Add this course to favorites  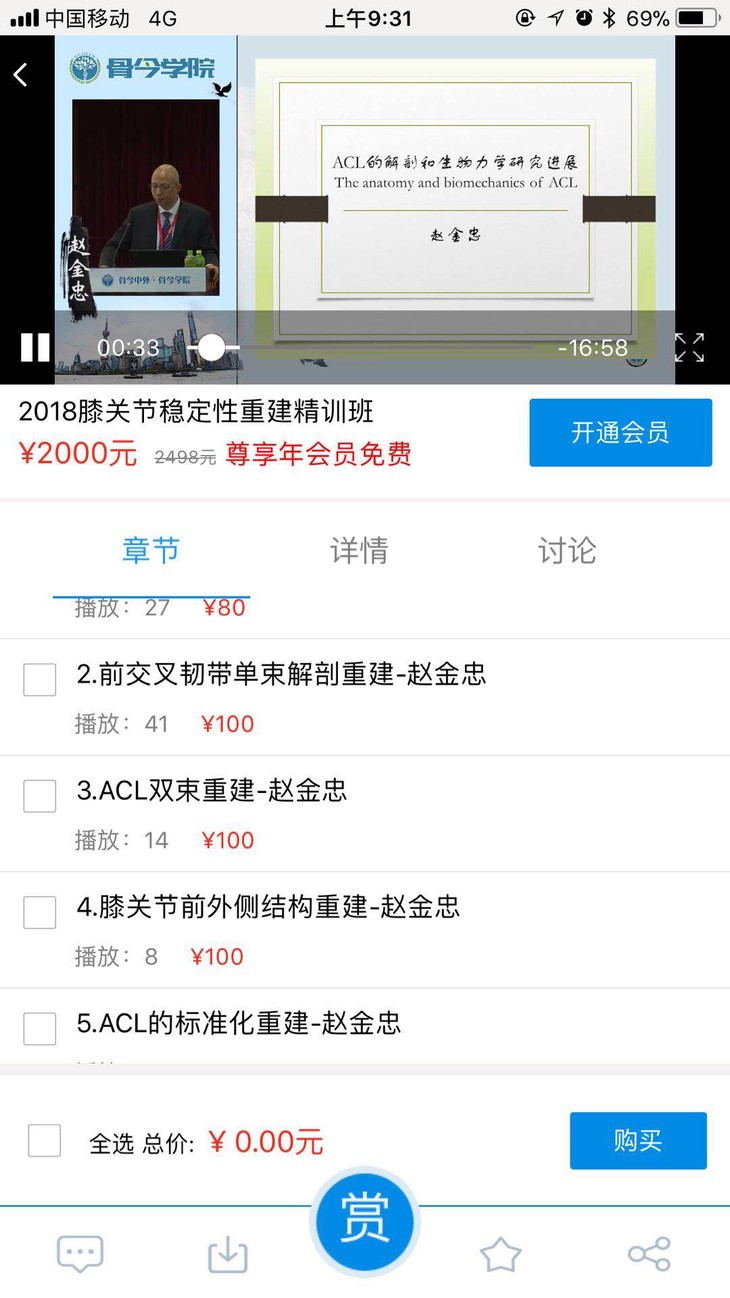pos(500,1254)
